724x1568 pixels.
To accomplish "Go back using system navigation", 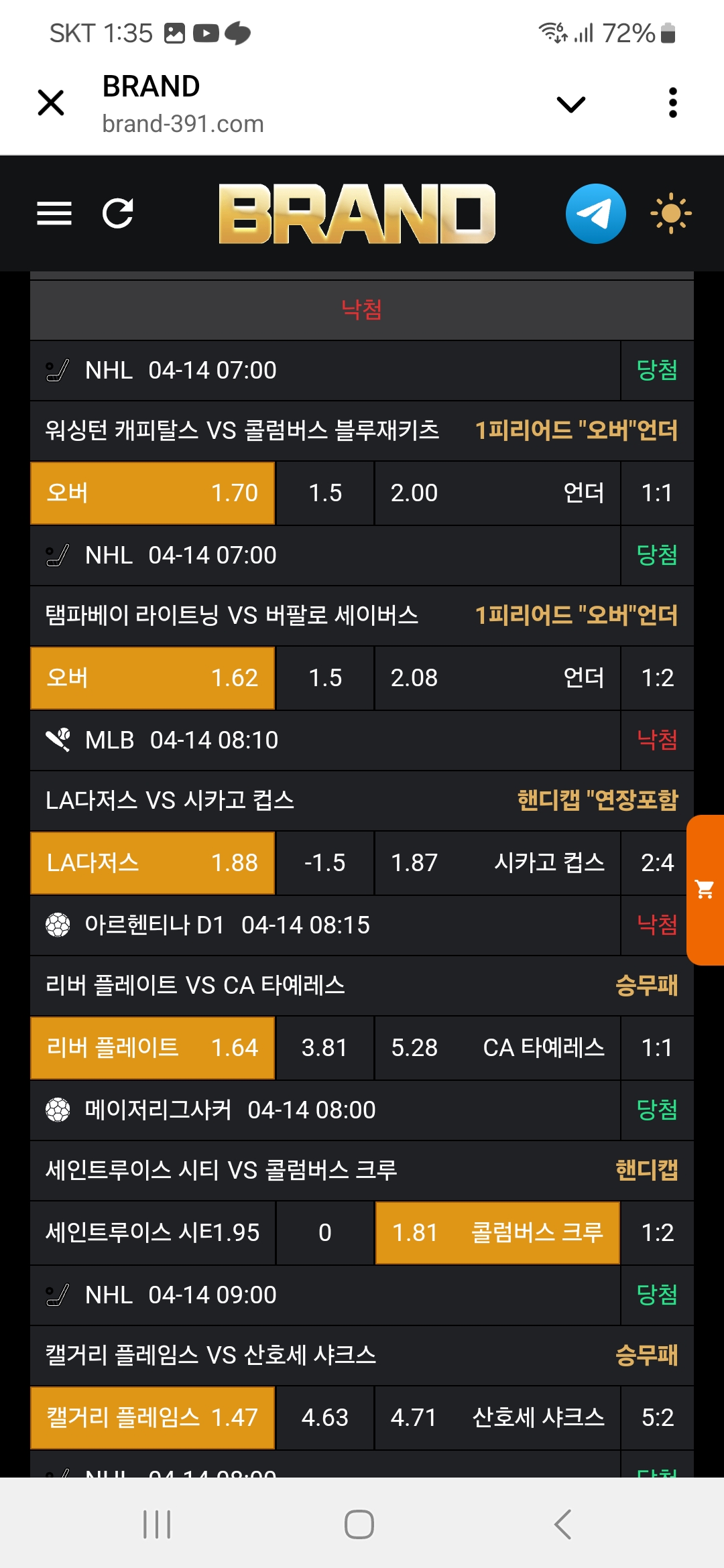I will coord(563,1524).
